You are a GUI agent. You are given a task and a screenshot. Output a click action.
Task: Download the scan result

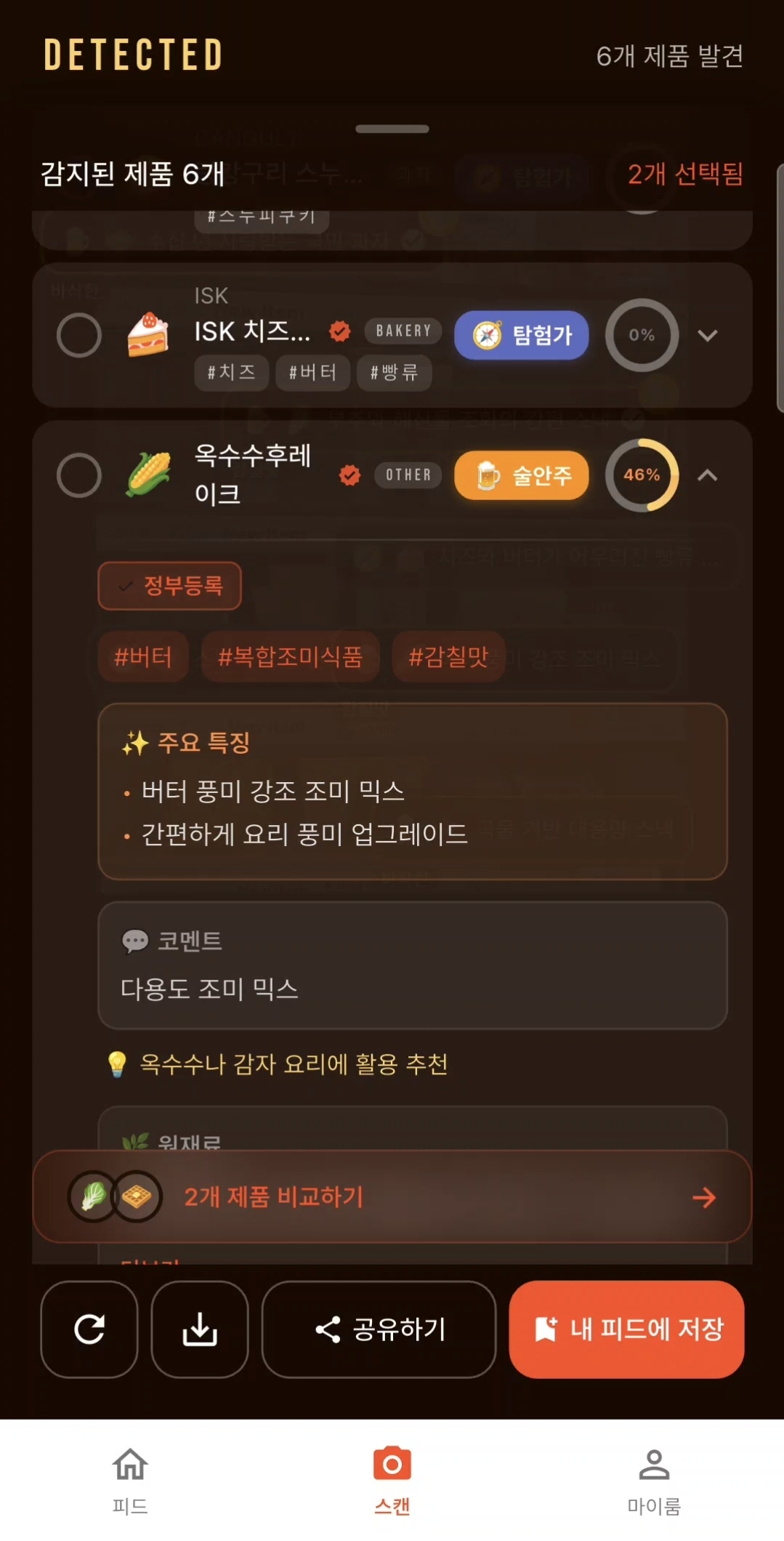(x=200, y=1329)
